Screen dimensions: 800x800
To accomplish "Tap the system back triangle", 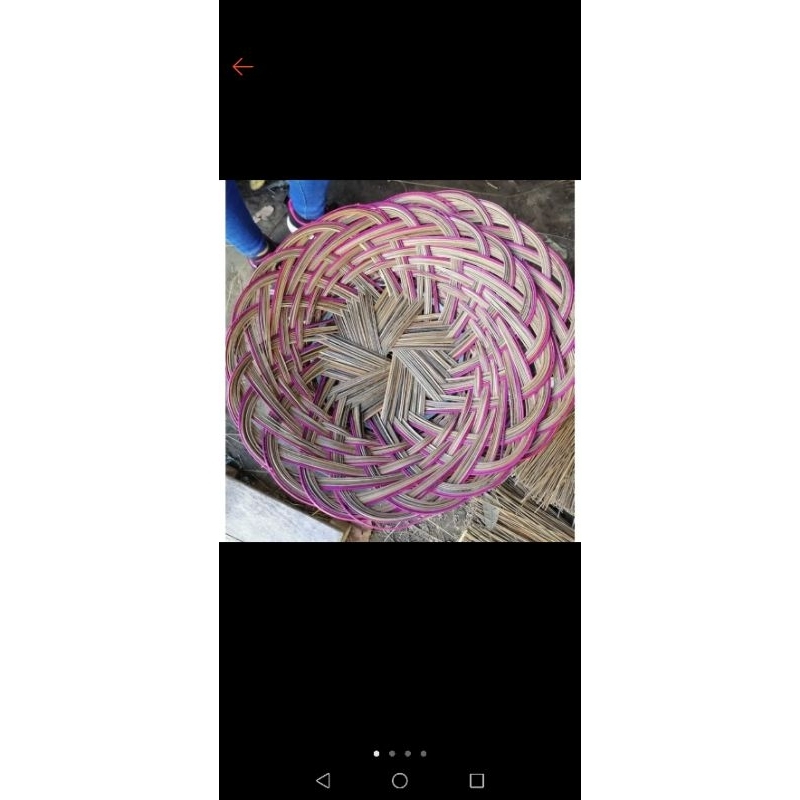I will pos(323,781).
